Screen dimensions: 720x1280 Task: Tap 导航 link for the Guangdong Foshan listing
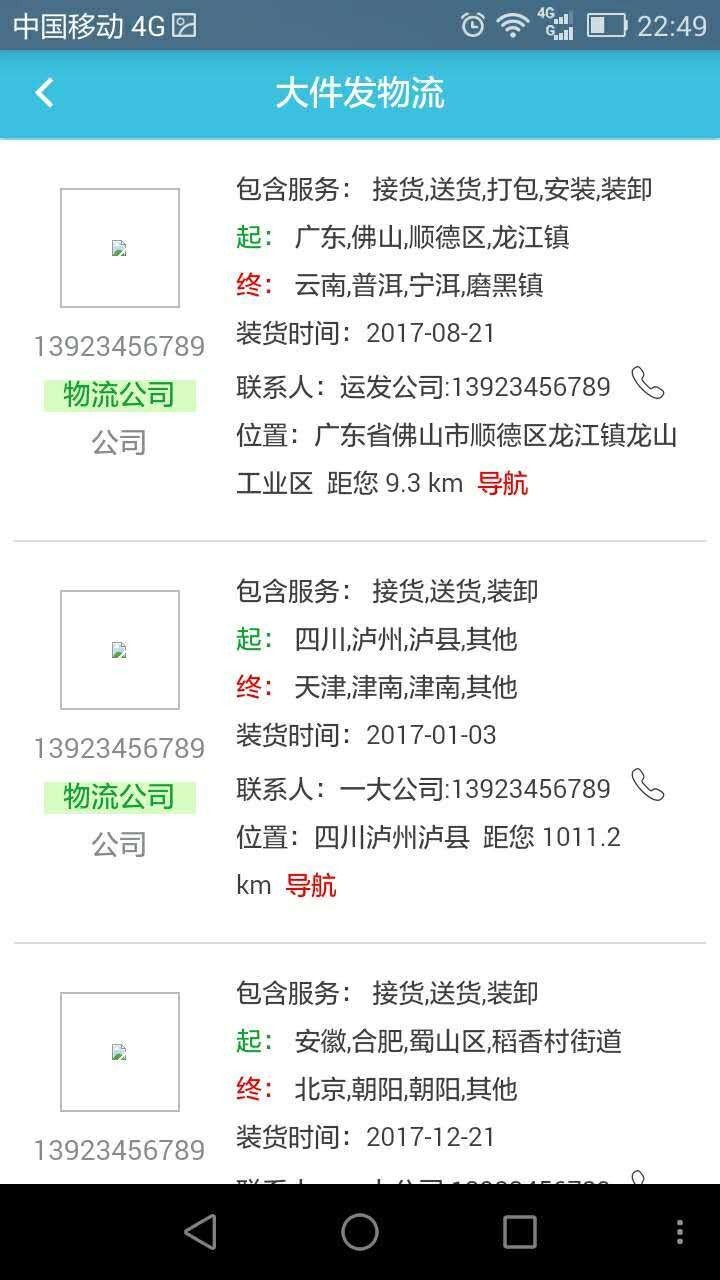(503, 483)
